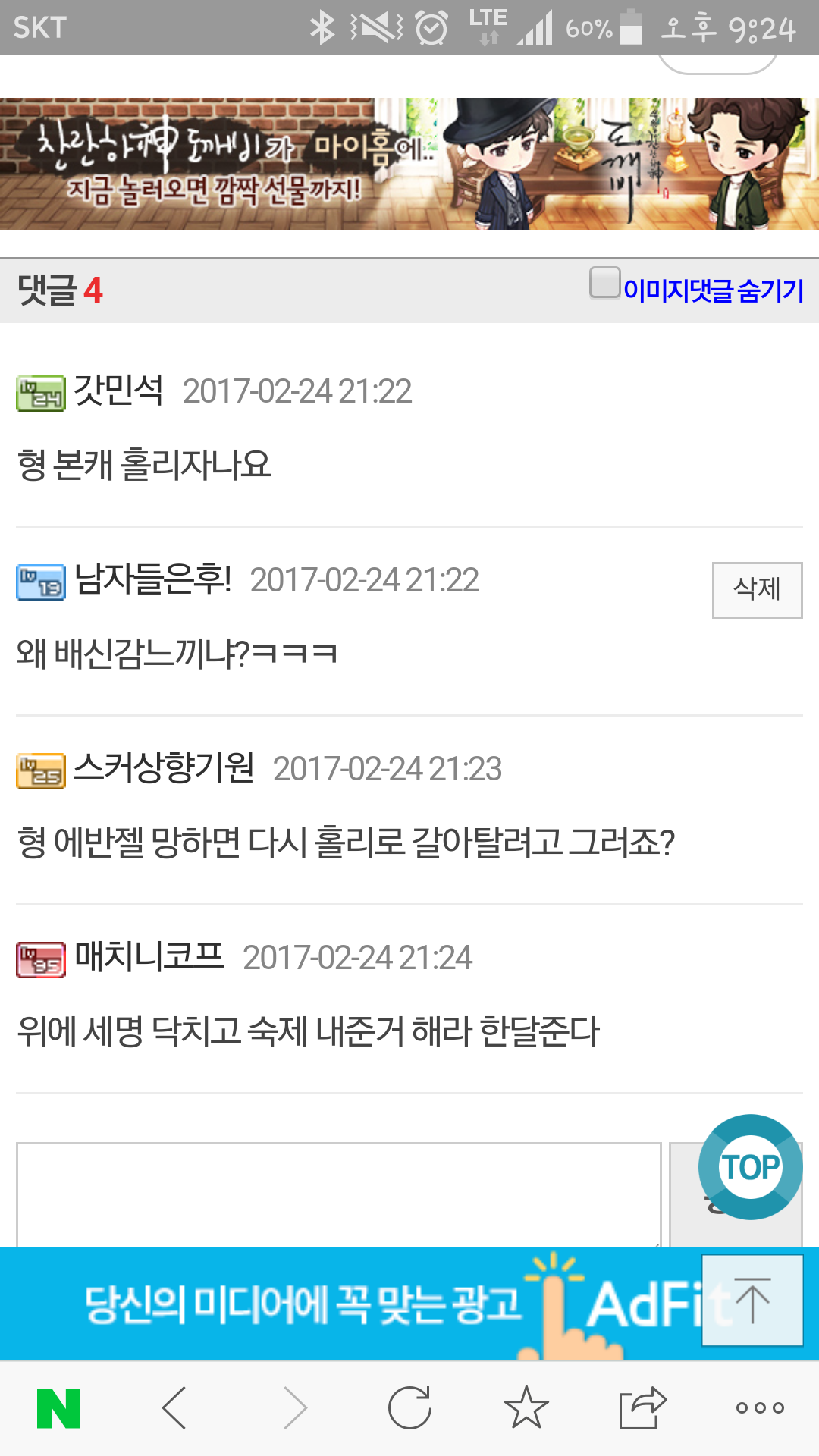The width and height of the screenshot is (819, 1456).
Task: Open 스커상향기원's profile name
Action: (164, 768)
